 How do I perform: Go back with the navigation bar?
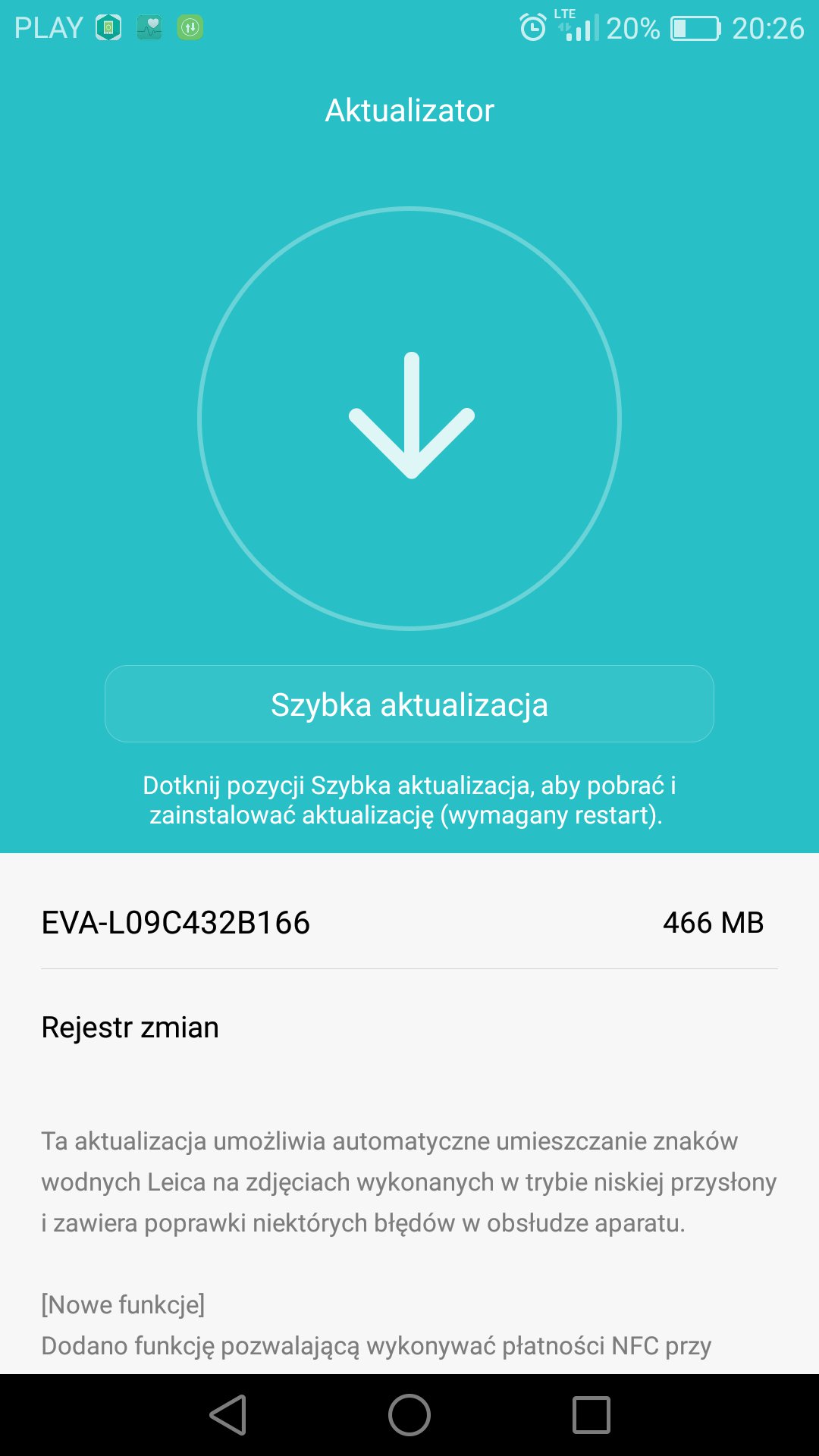coord(228,1415)
